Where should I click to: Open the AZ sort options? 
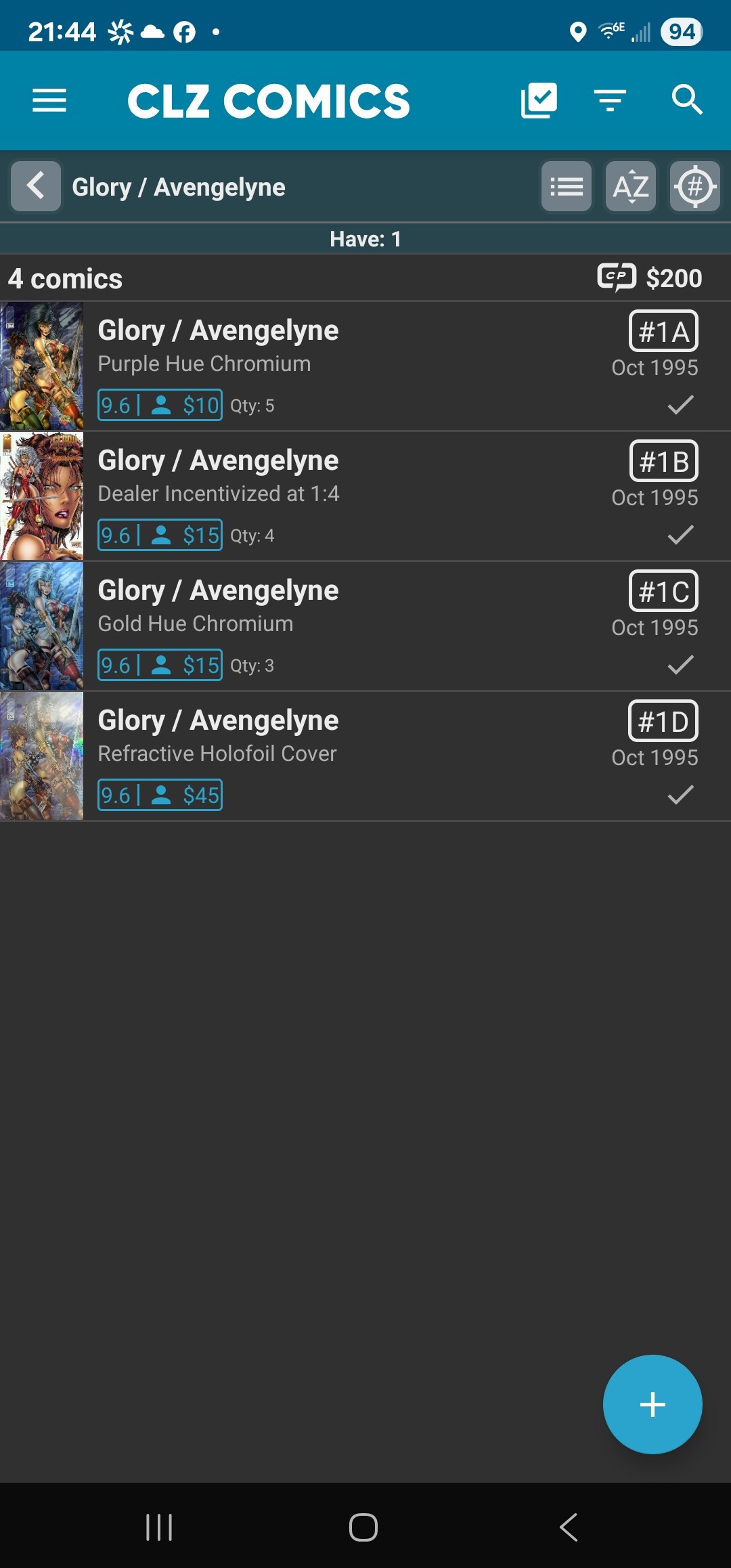pyautogui.click(x=631, y=186)
